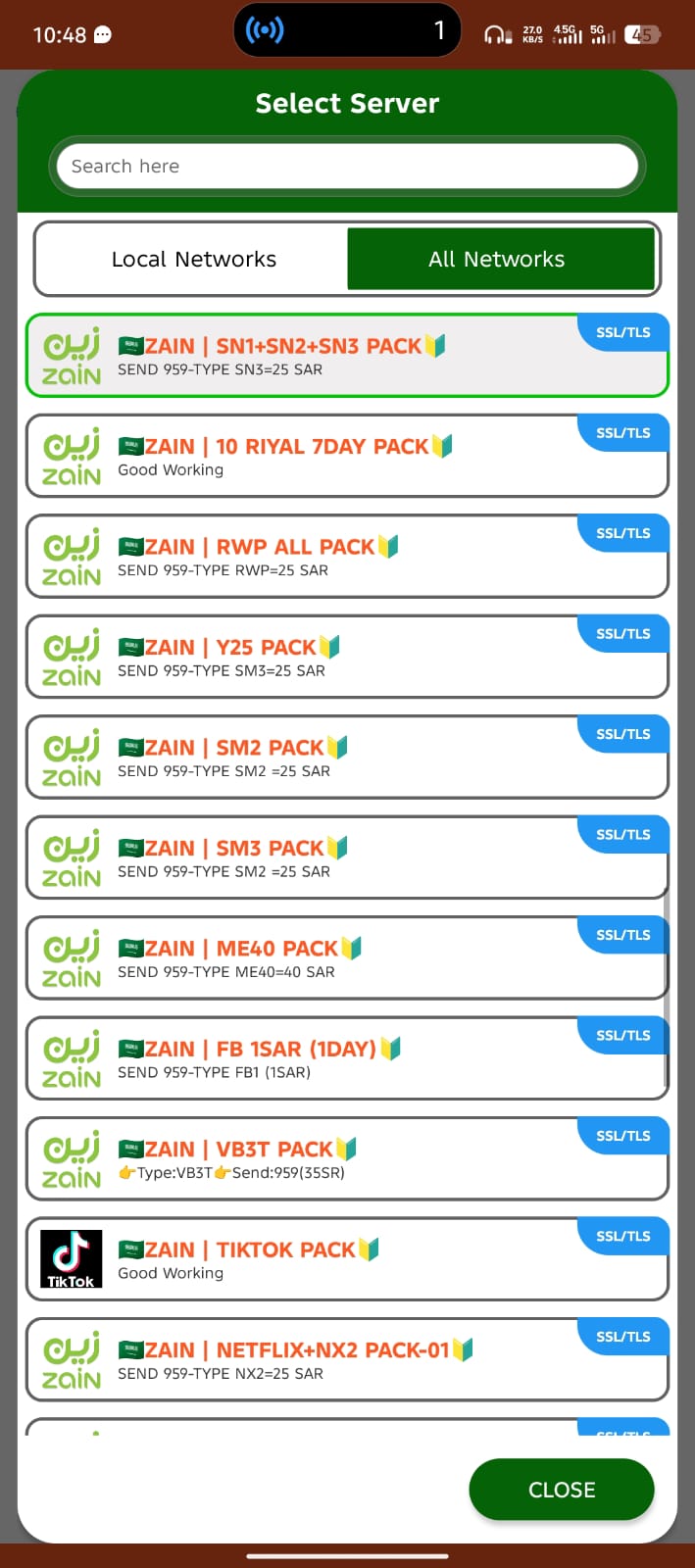Tap the Search here field
This screenshot has height=1568, width=695.
[347, 167]
